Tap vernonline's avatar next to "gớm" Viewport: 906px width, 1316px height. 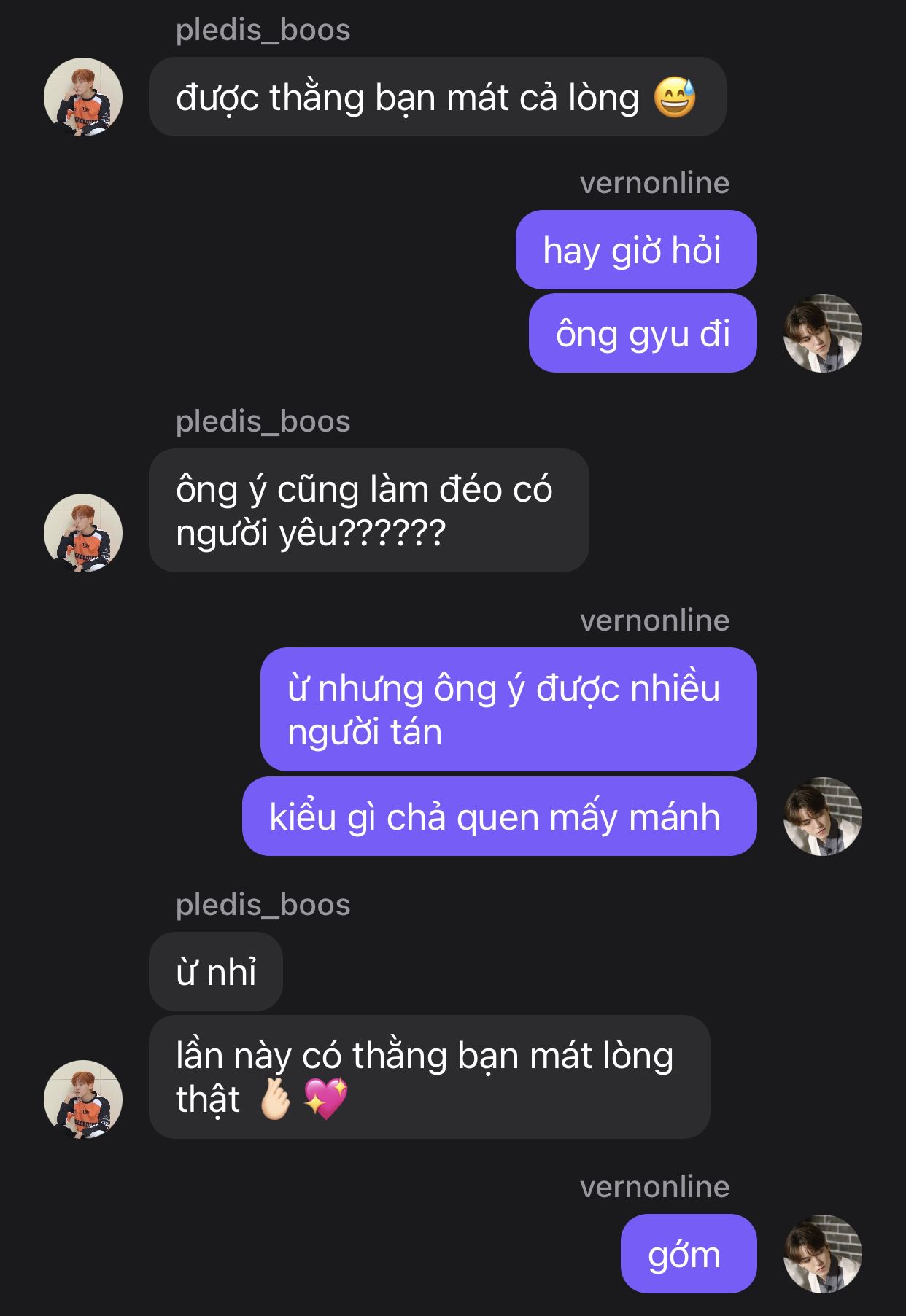pyautogui.click(x=823, y=1254)
